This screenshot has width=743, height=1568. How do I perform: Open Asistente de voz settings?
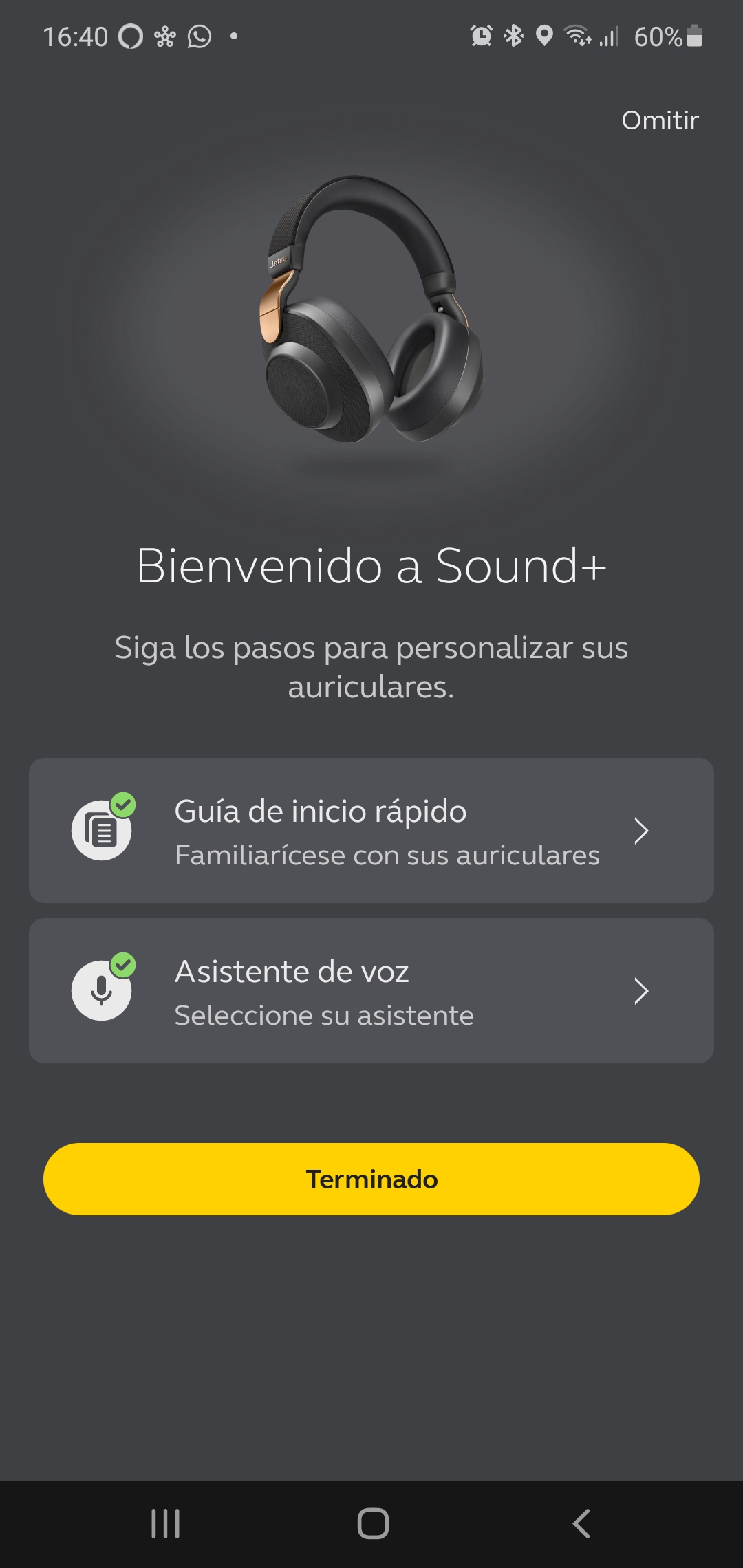[x=371, y=991]
